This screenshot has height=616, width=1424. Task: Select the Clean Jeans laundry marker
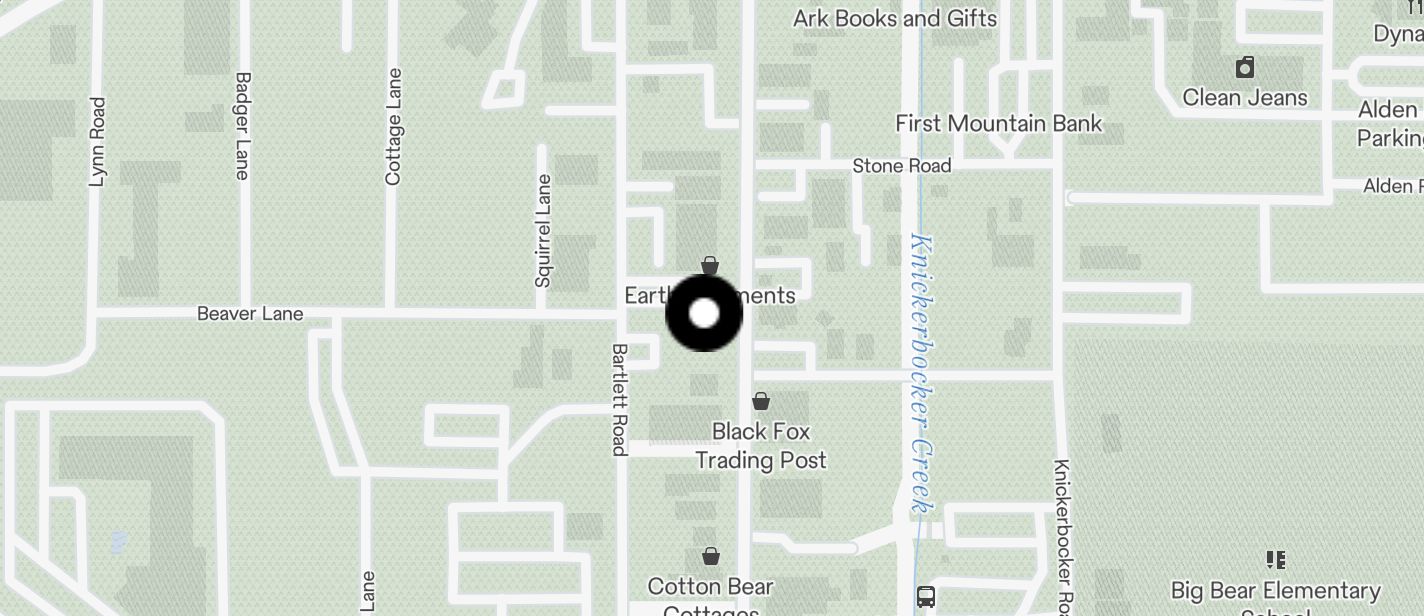click(x=1245, y=68)
